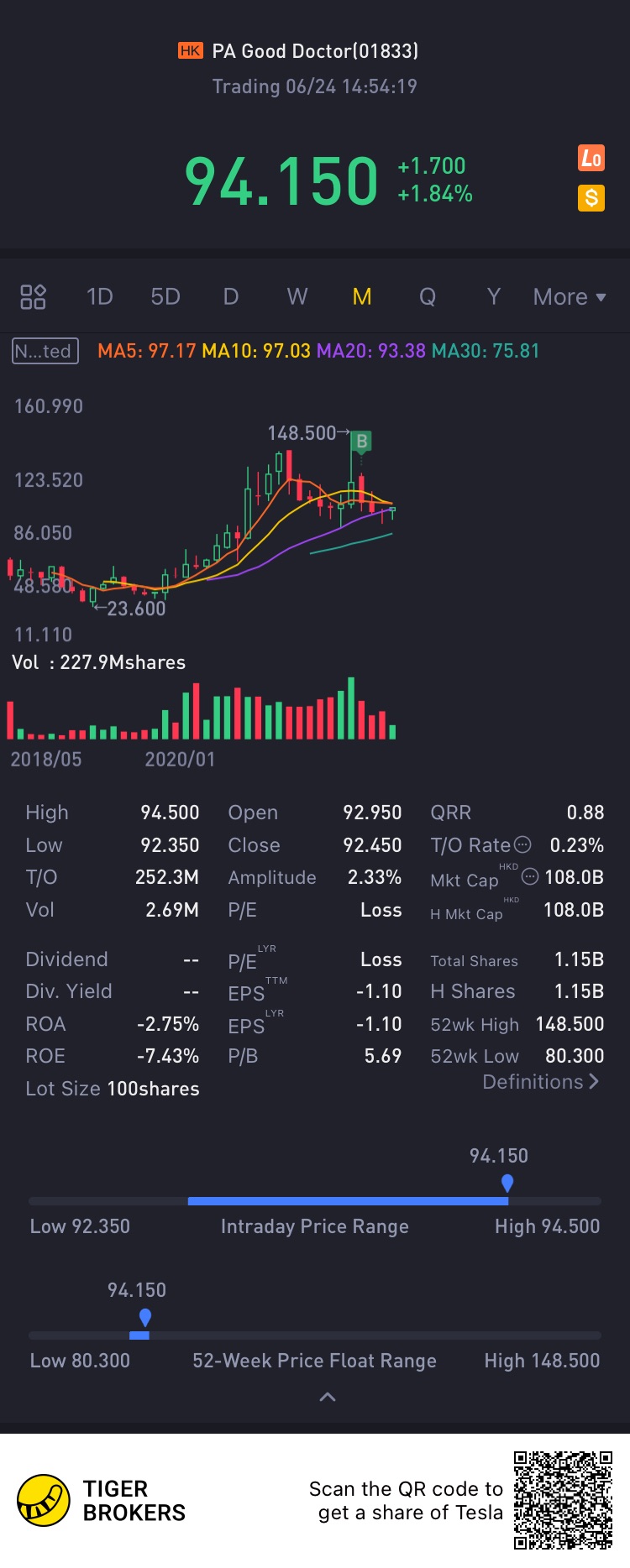Open the T/O Rate info icon

point(522,844)
